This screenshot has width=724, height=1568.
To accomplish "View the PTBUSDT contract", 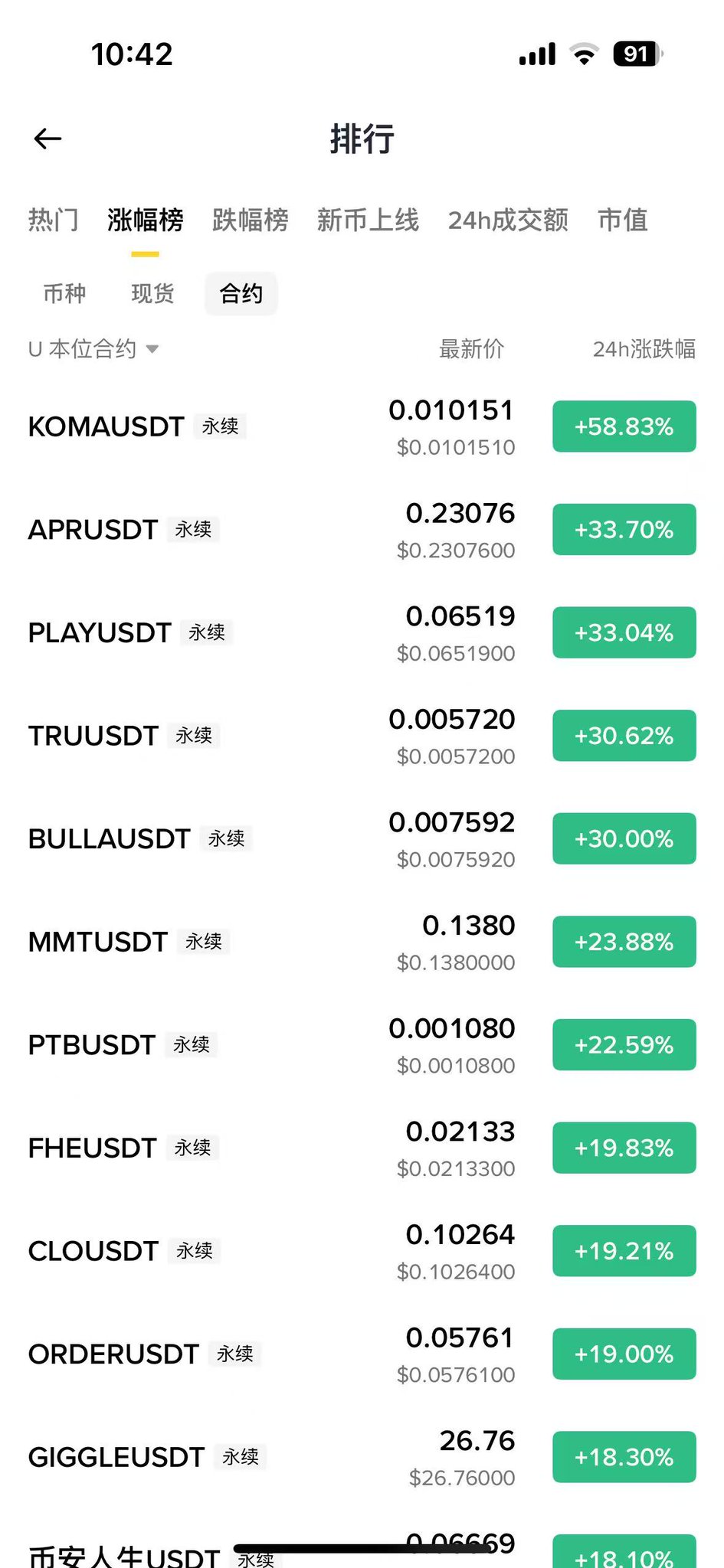I will point(92,1045).
